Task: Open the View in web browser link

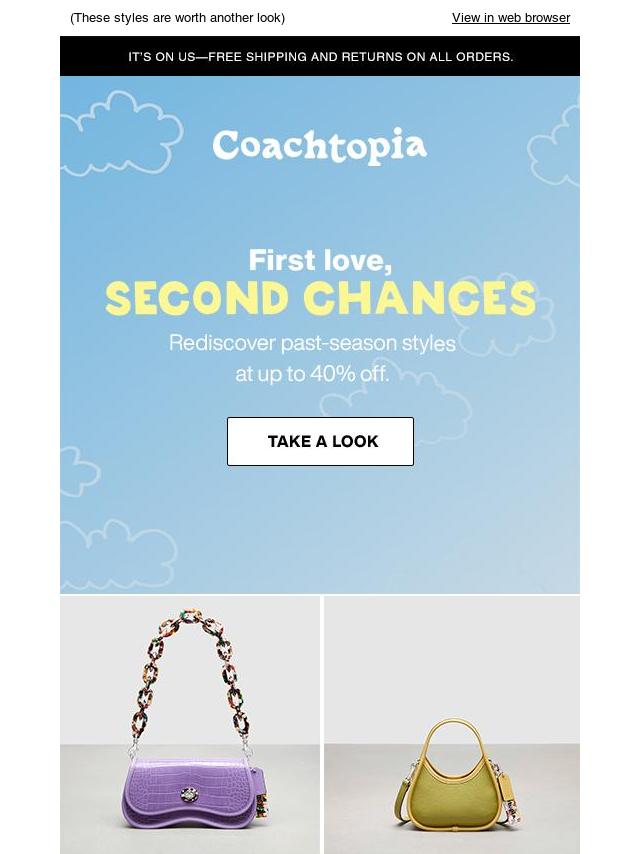Action: (510, 18)
